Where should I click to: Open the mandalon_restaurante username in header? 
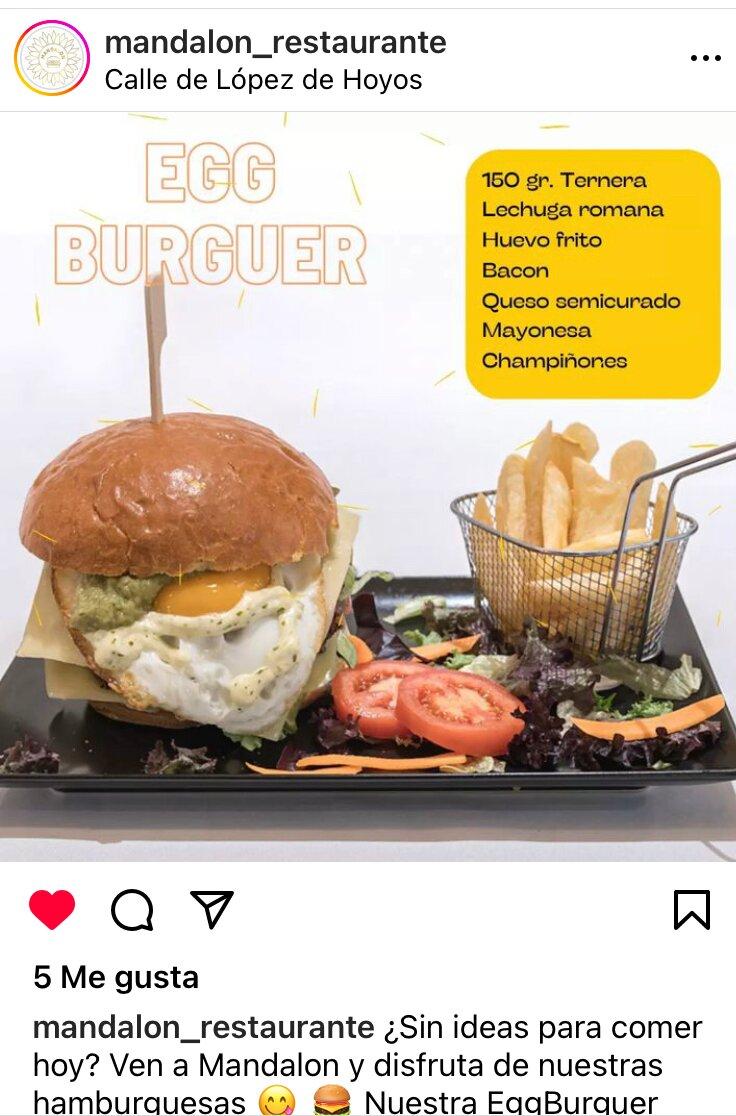click(x=275, y=42)
